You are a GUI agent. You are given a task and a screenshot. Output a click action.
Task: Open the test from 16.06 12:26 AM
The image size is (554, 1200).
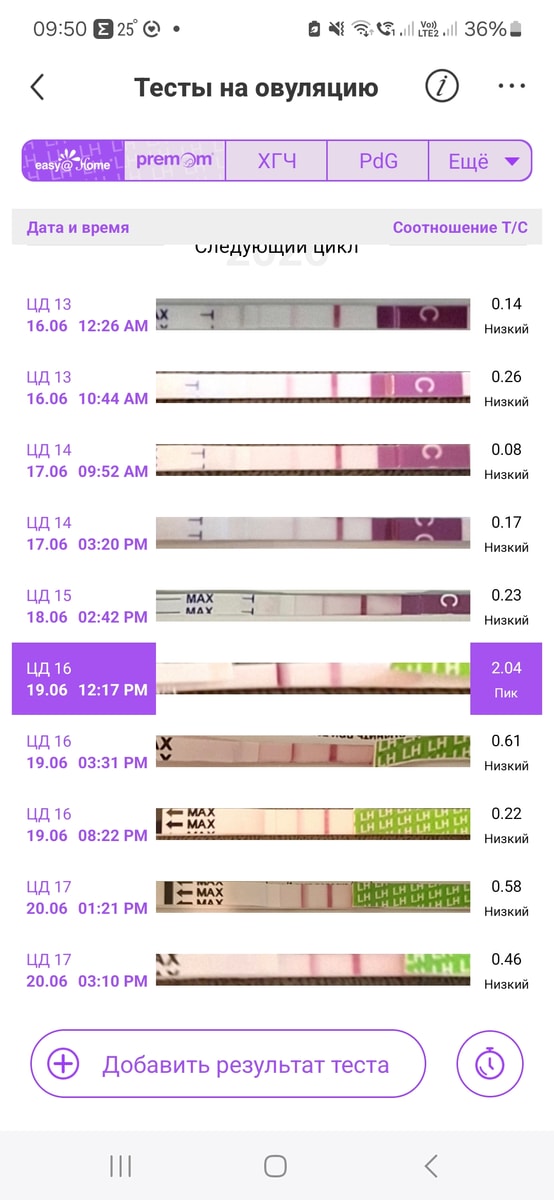(x=277, y=315)
